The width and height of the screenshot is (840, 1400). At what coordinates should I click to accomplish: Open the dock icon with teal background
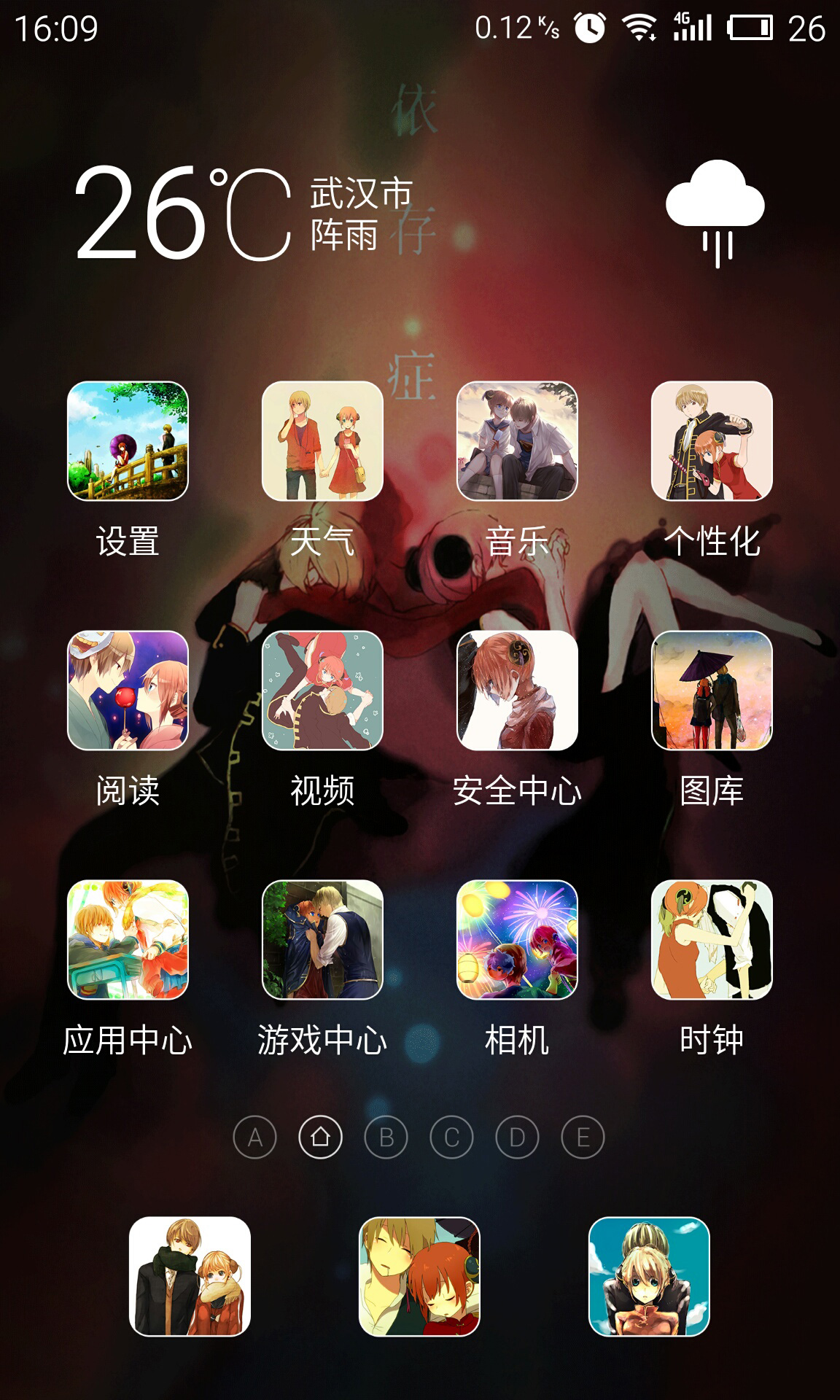tap(649, 1276)
